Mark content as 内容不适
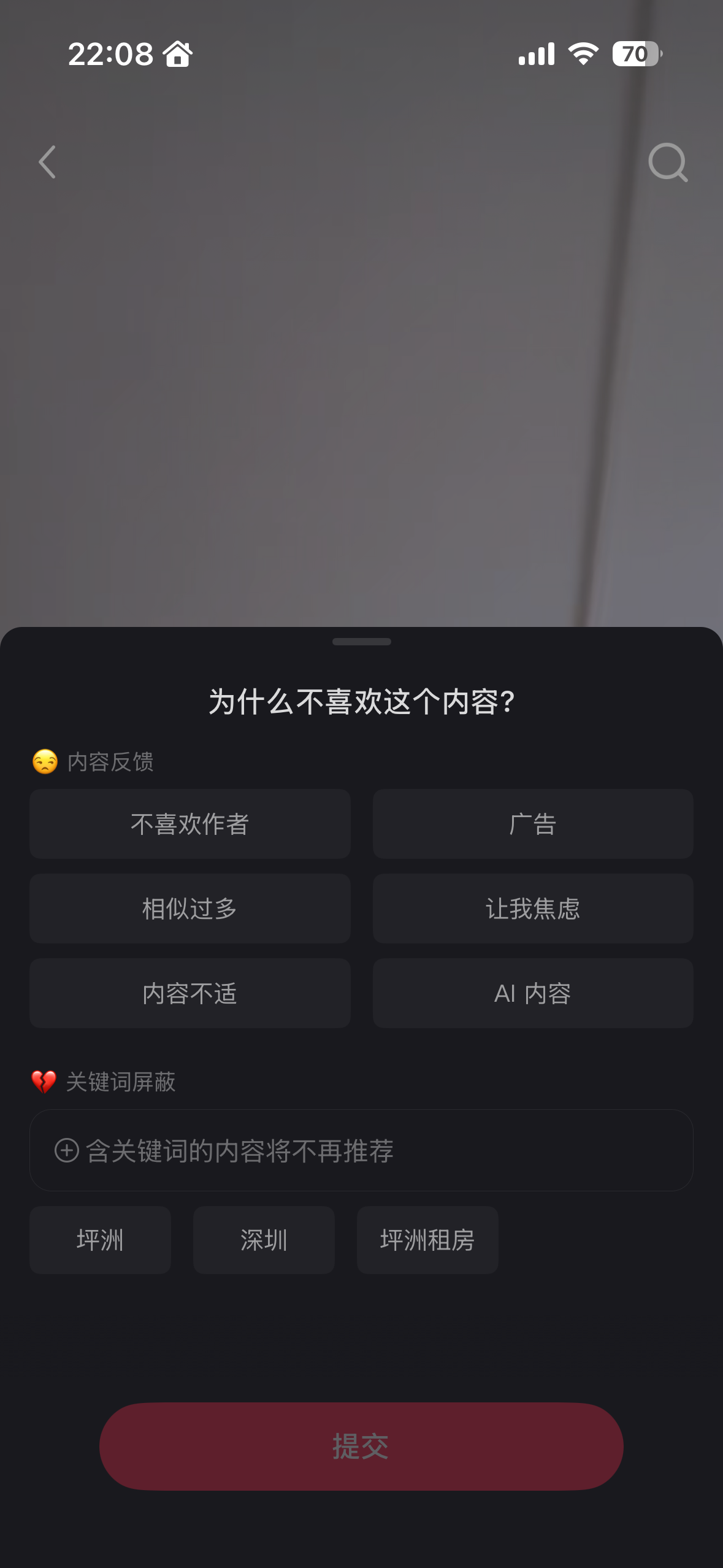Image resolution: width=723 pixels, height=1568 pixels. (190, 993)
